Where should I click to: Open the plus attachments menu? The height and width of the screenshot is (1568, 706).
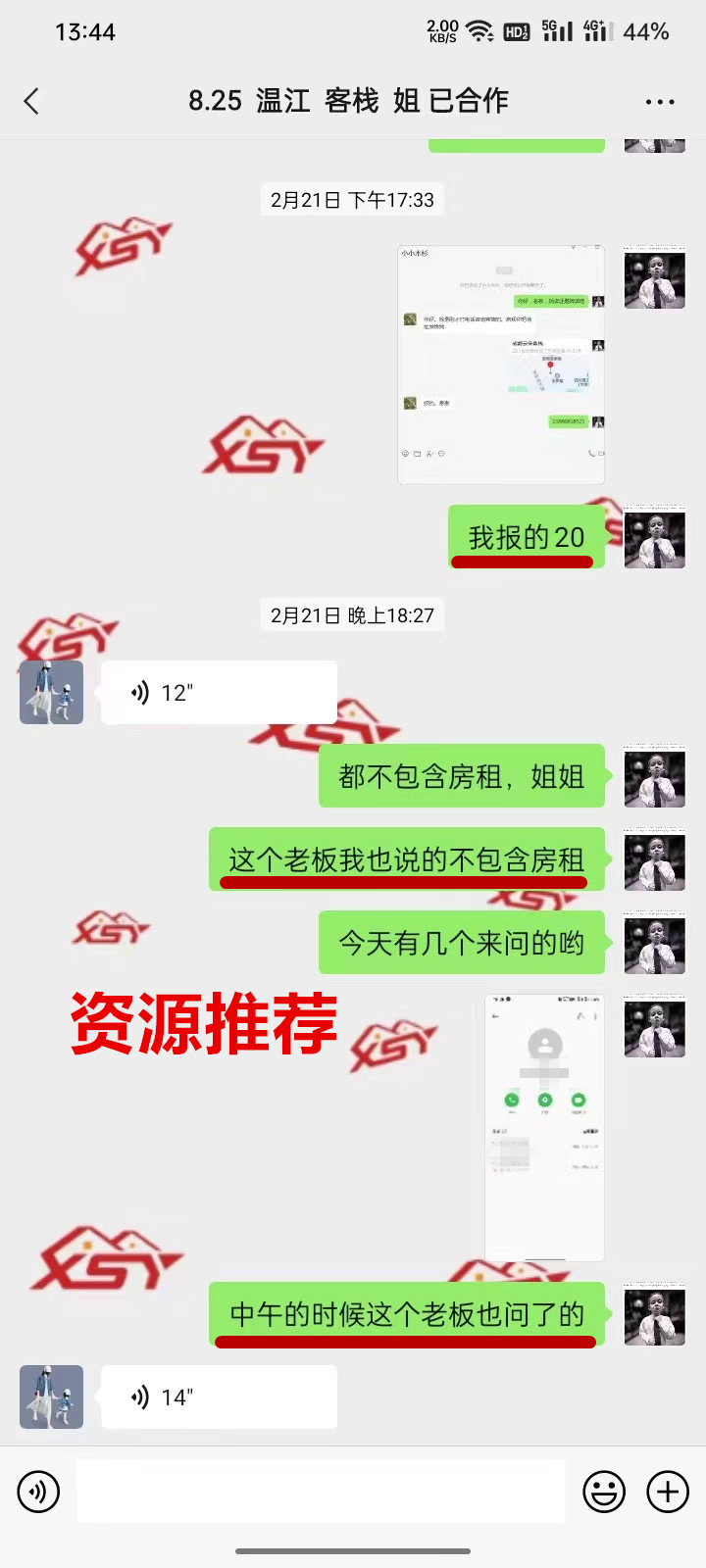coord(668,1492)
